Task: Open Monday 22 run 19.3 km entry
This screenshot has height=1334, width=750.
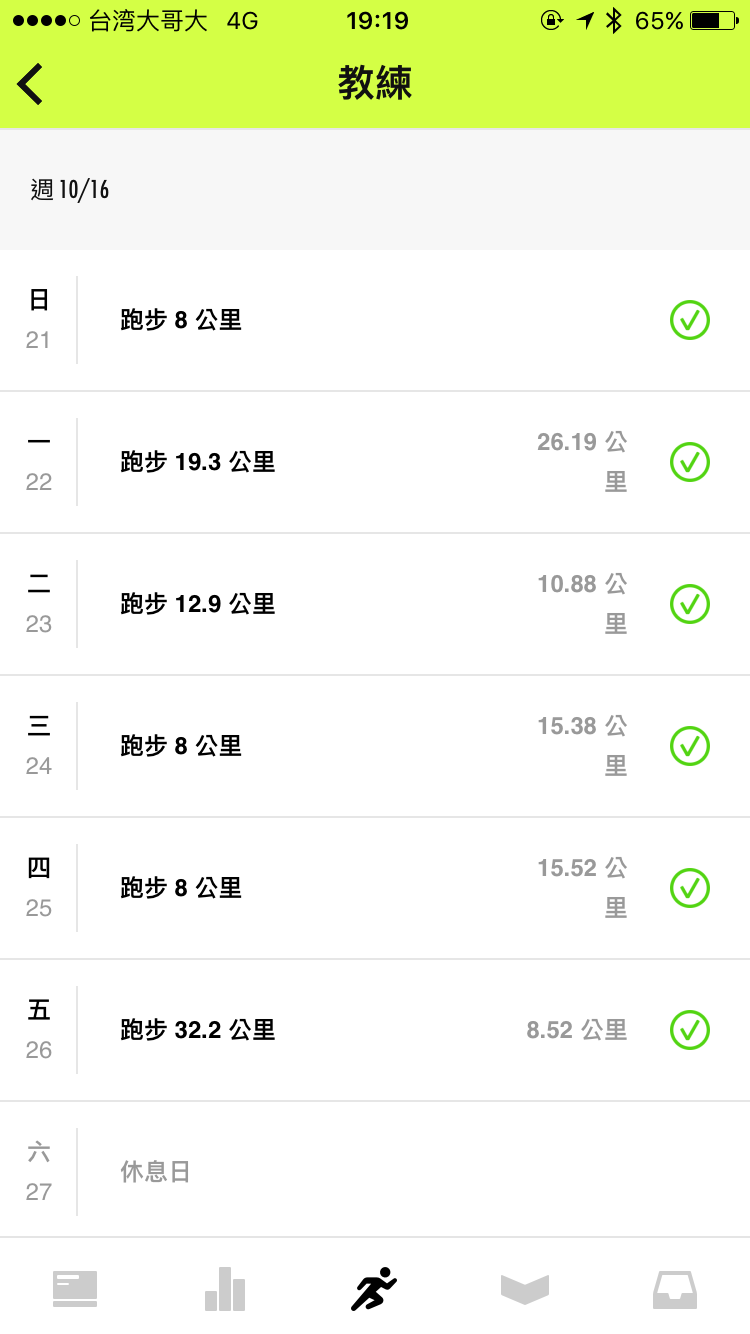Action: tap(375, 462)
